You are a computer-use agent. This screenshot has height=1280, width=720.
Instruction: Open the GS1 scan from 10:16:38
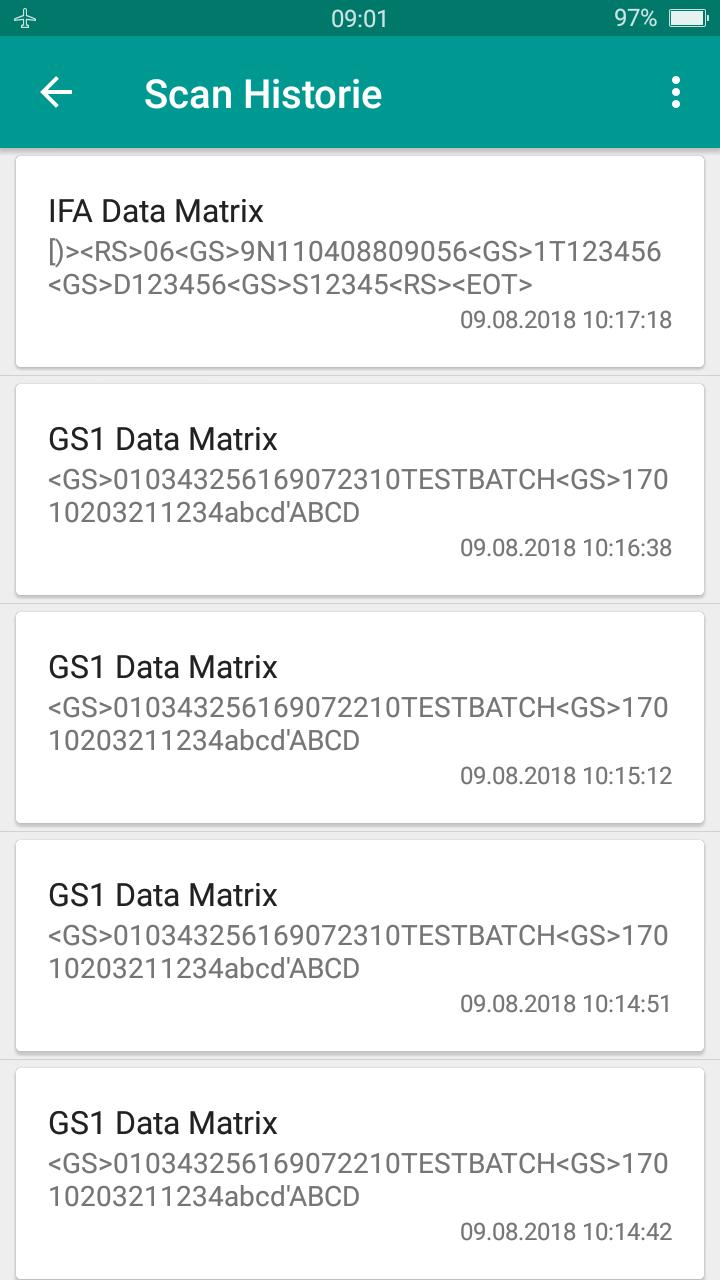coord(360,490)
